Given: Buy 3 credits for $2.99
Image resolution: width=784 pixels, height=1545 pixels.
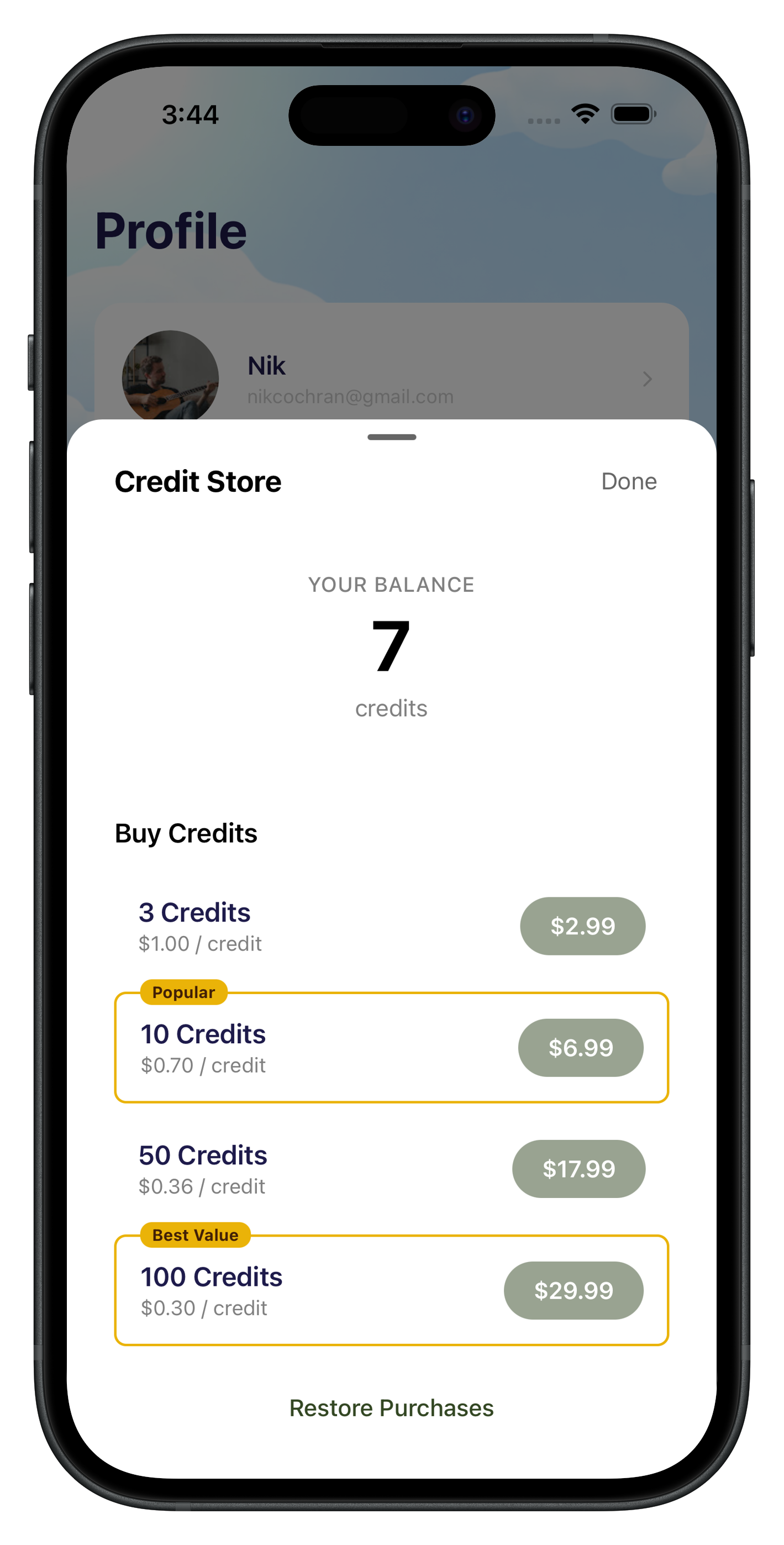Looking at the screenshot, I should pos(582,926).
